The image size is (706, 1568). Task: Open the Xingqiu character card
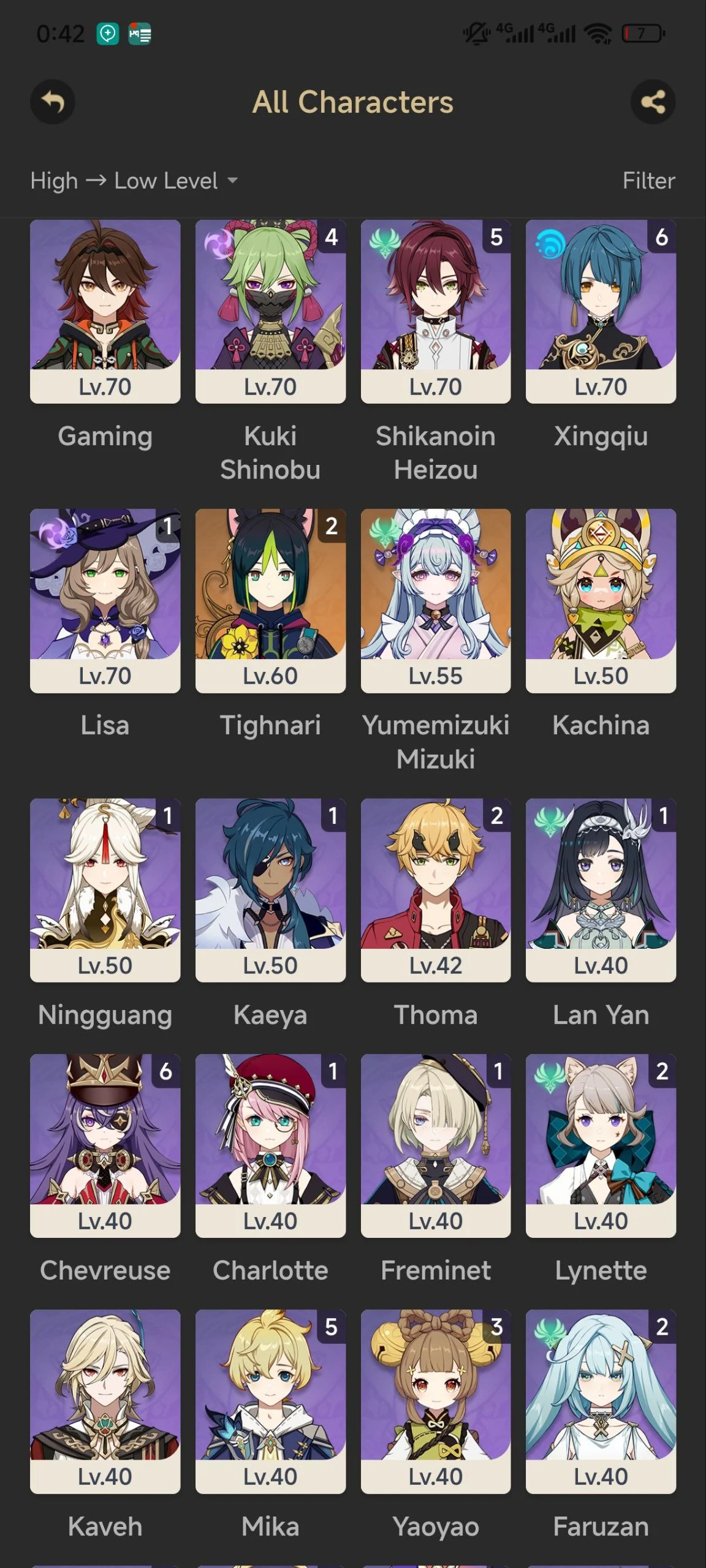(601, 311)
